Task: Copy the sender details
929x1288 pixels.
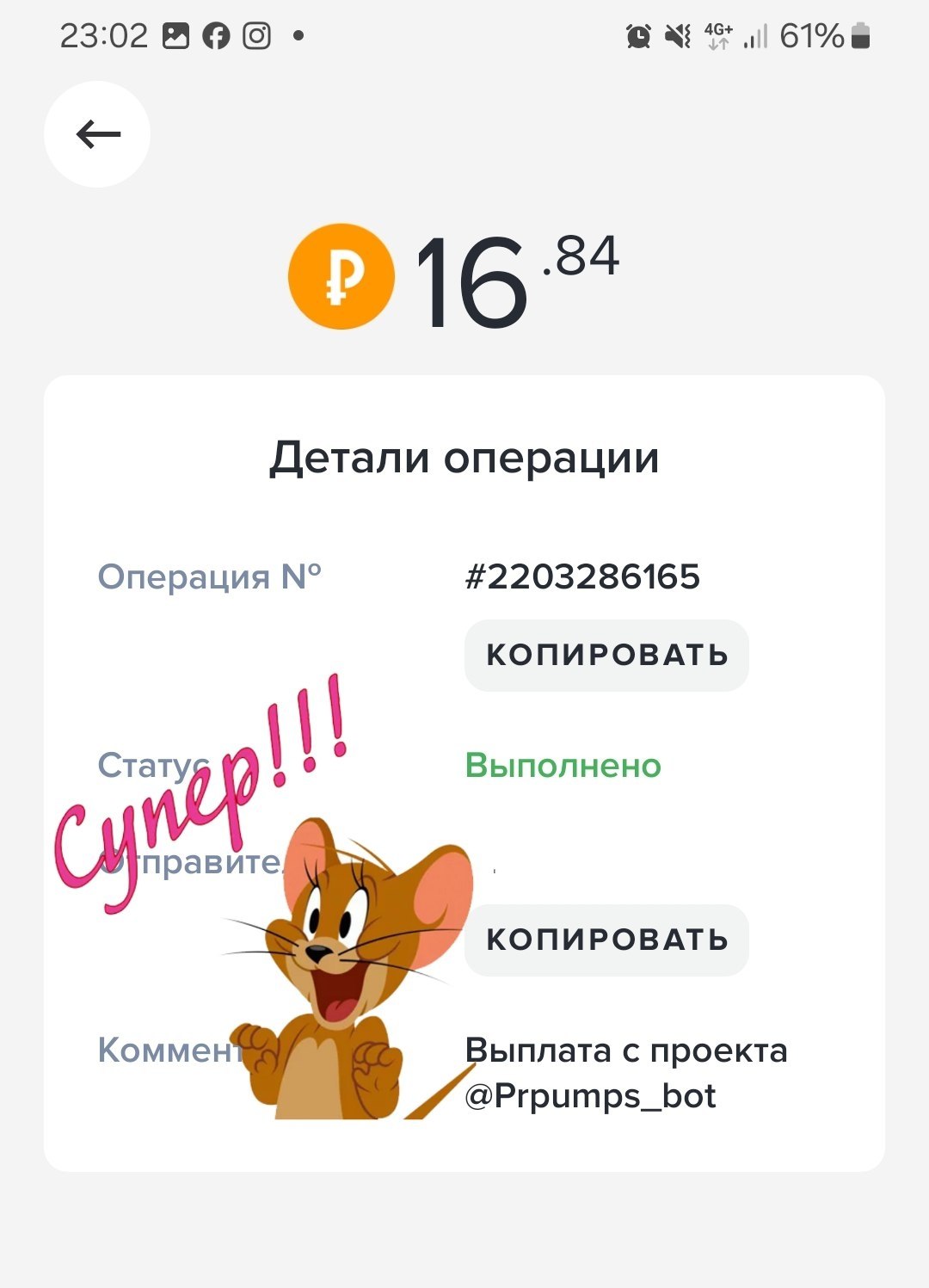Action: point(606,940)
